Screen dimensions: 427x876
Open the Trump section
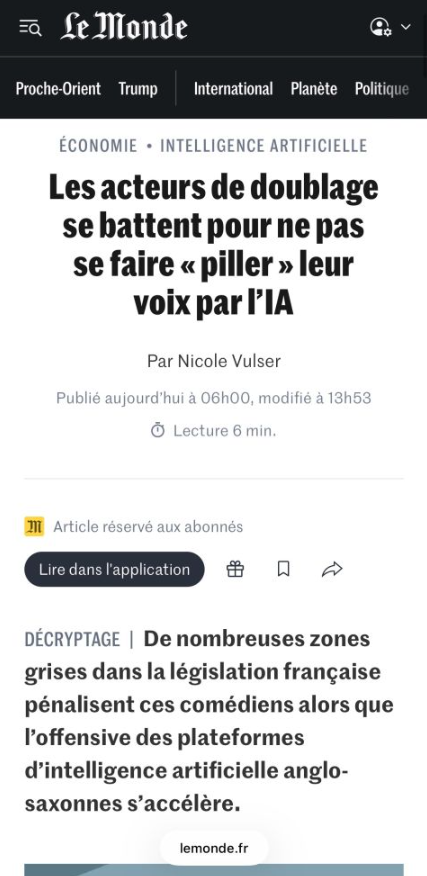click(137, 89)
